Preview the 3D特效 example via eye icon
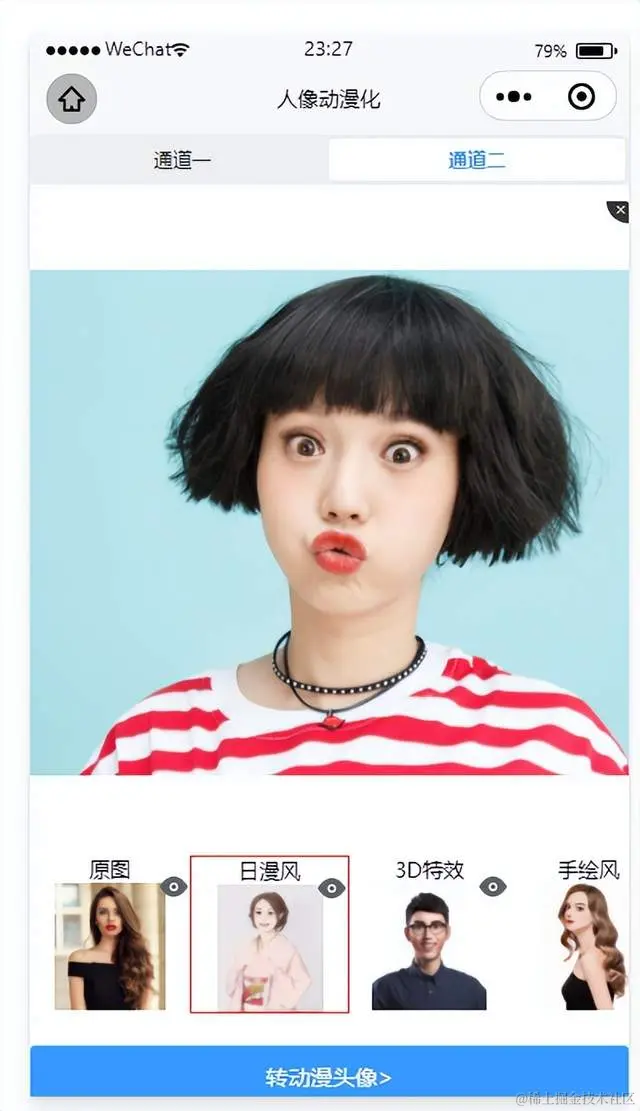 [x=493, y=886]
